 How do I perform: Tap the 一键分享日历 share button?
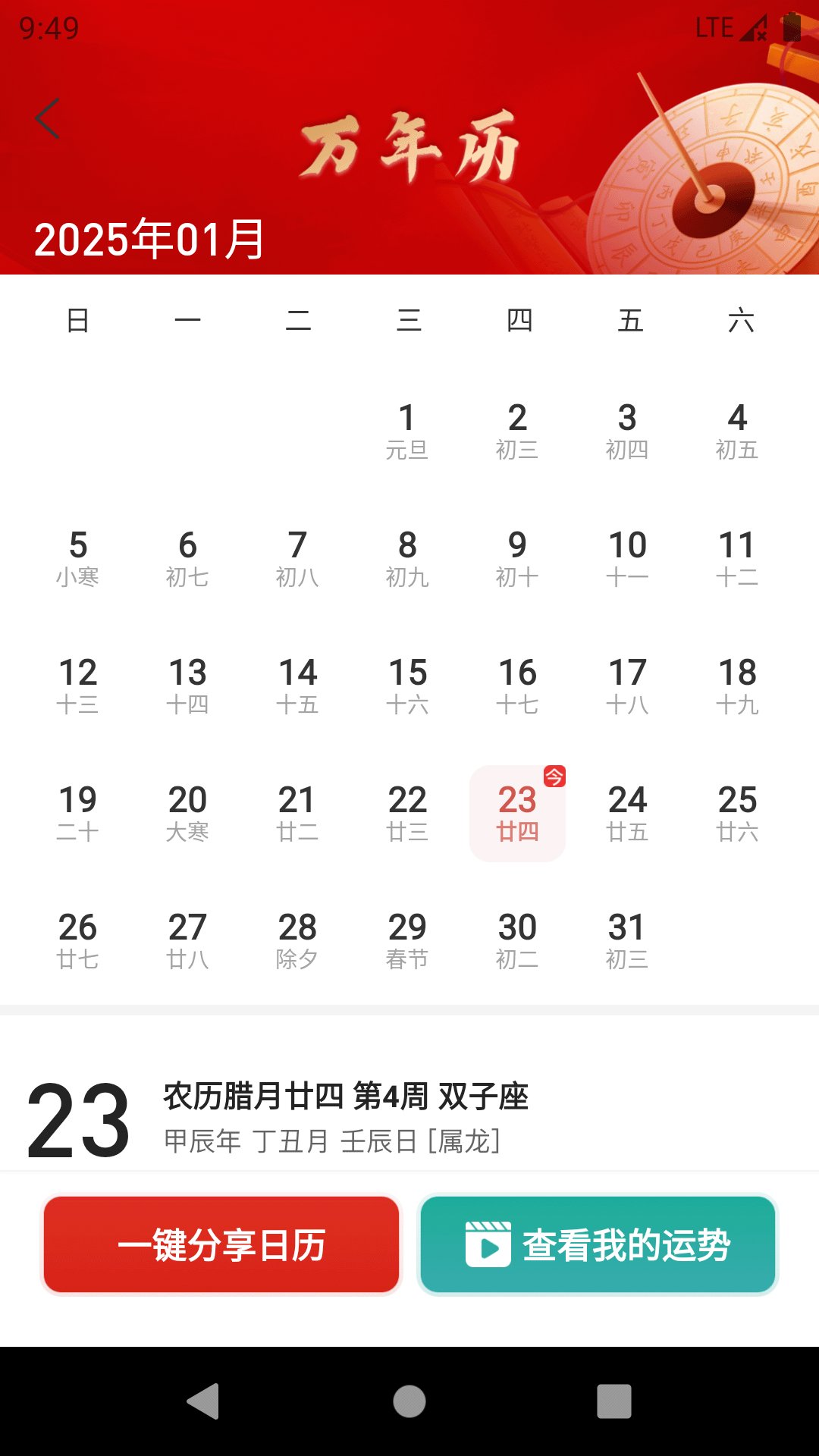221,1244
